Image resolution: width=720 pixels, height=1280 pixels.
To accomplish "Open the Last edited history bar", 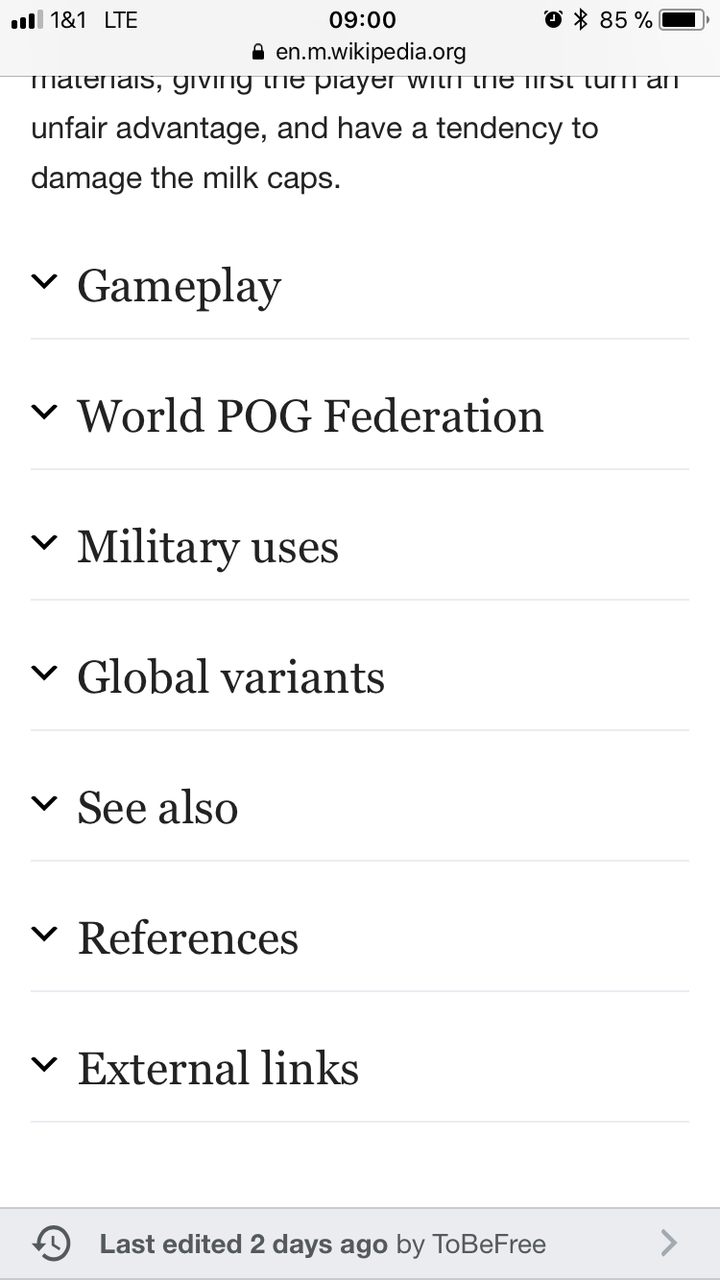I will (360, 1244).
